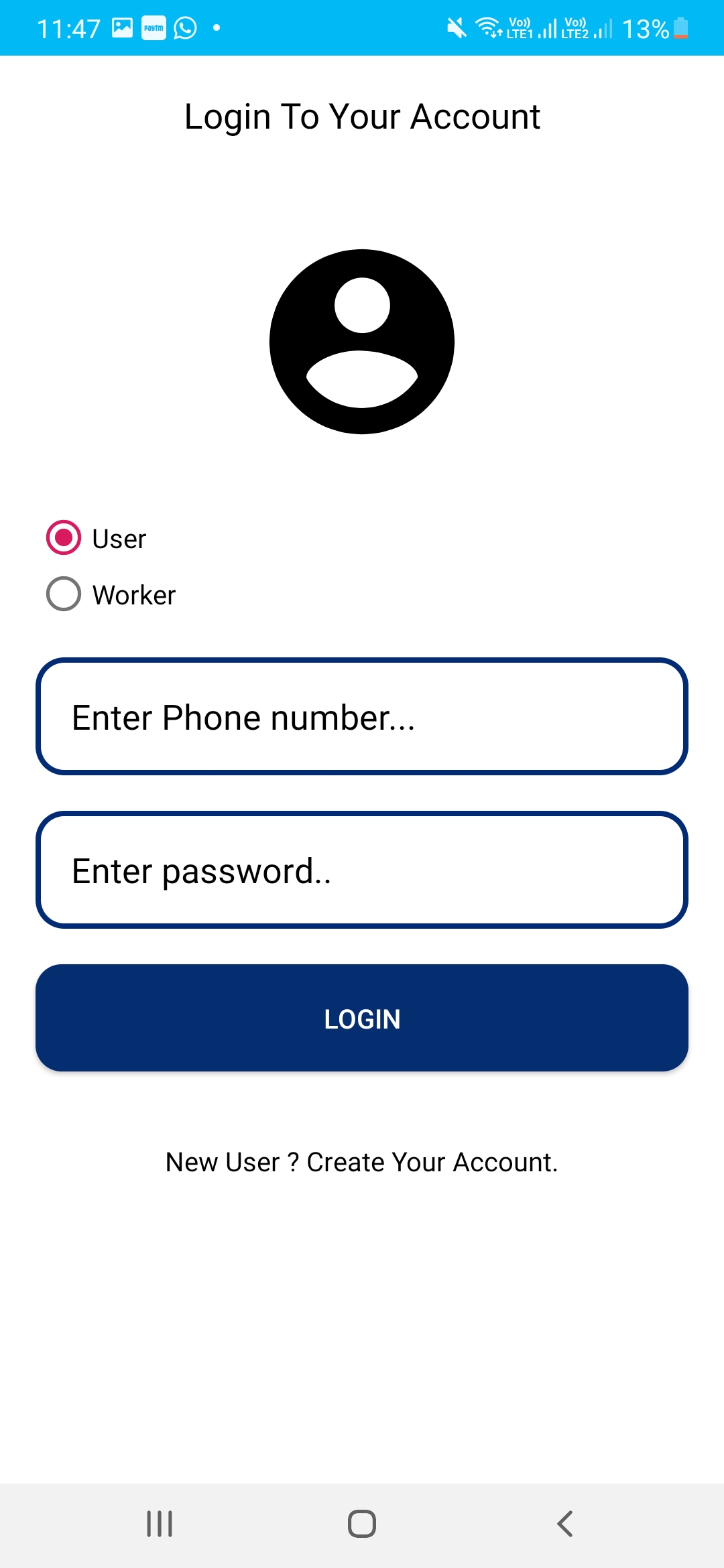This screenshot has width=724, height=1568.
Task: Tap the LOGIN button
Action: pos(362,1018)
